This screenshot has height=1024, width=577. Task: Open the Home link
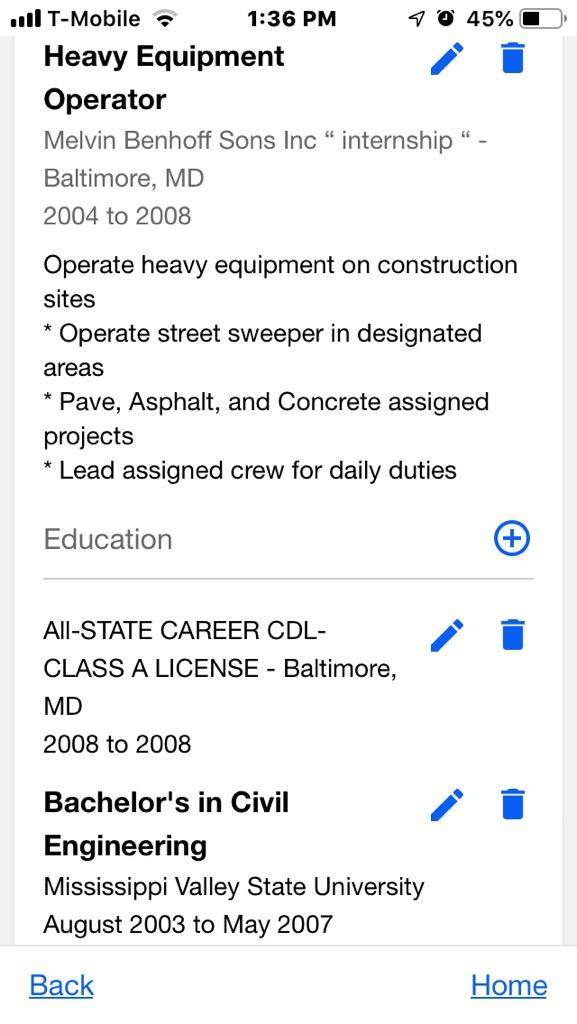509,985
